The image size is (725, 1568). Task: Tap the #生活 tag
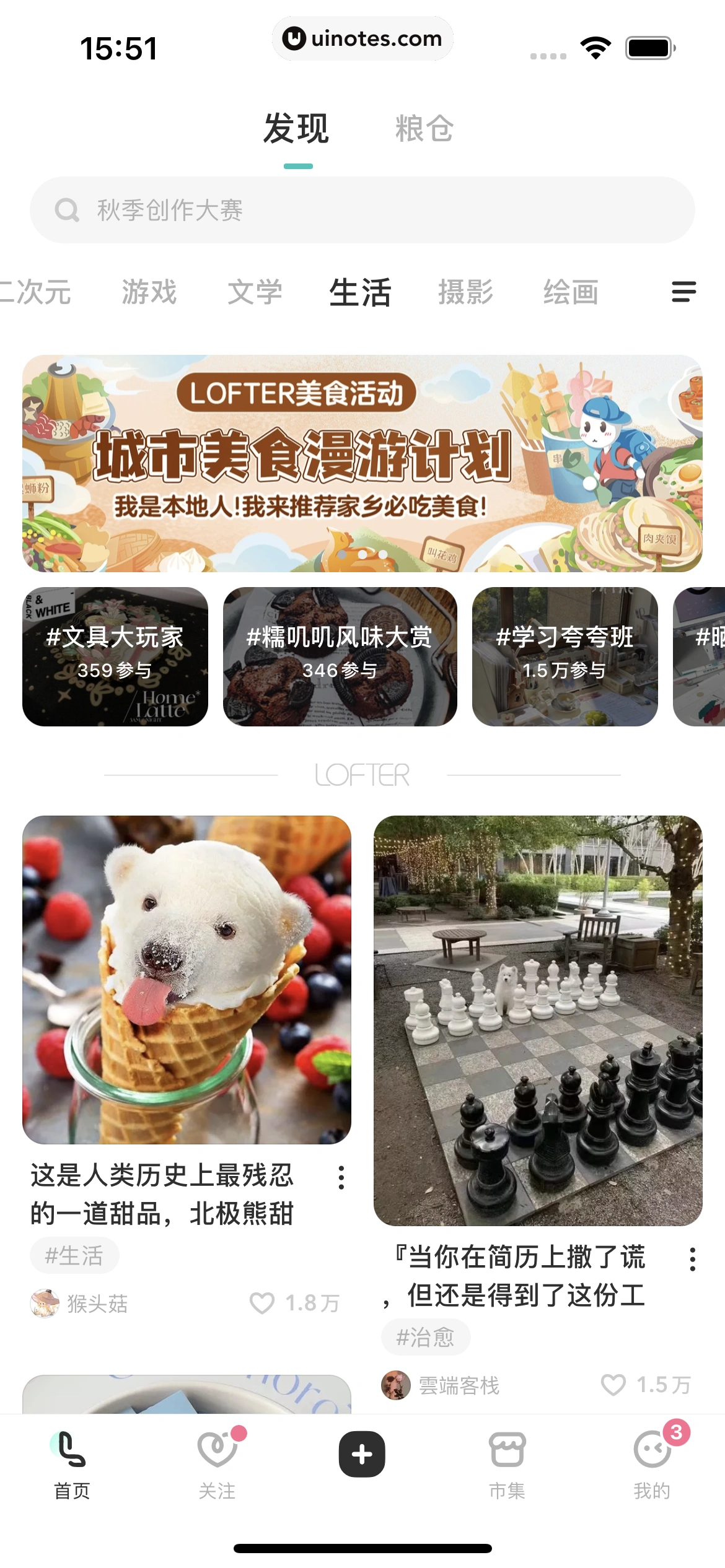[x=74, y=1255]
